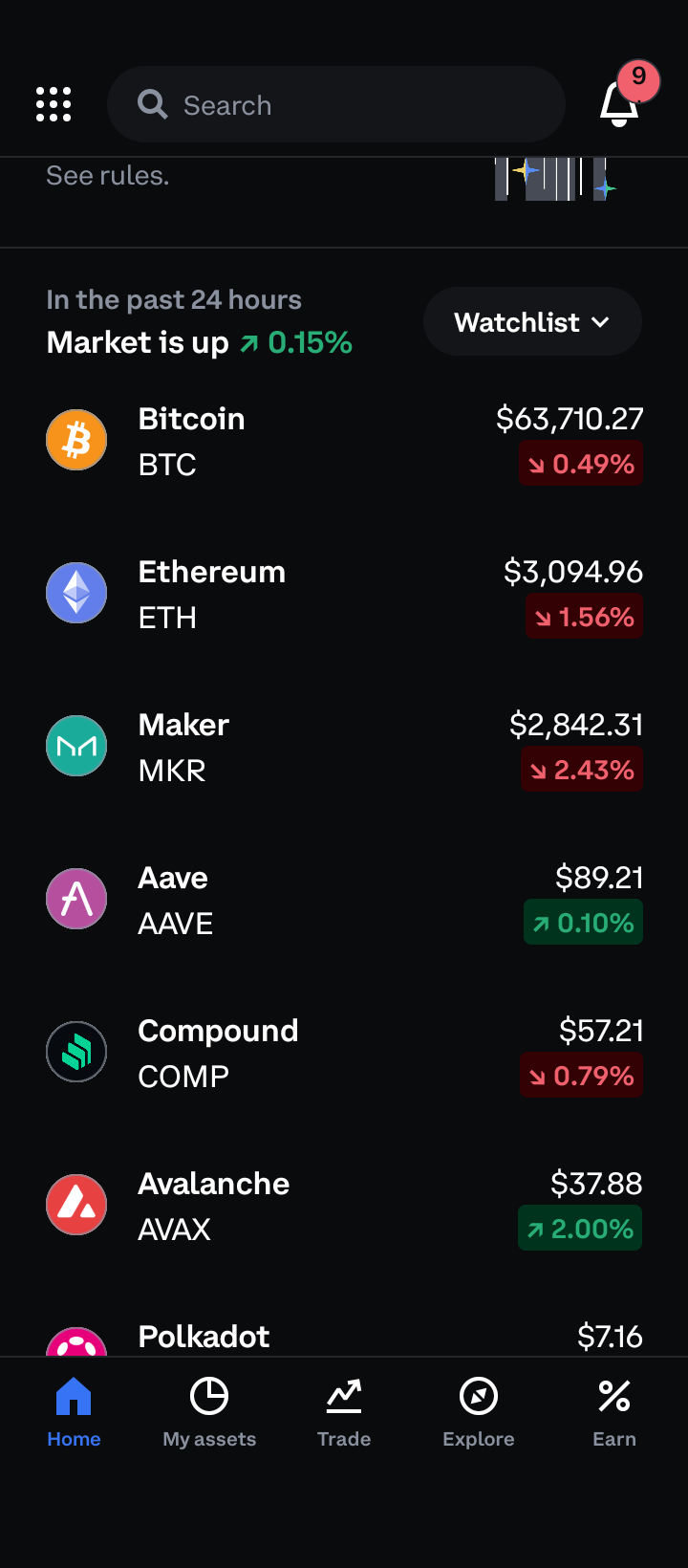Screen dimensions: 688x1568
Task: Open Aave from the watchlist
Action: coord(344,900)
